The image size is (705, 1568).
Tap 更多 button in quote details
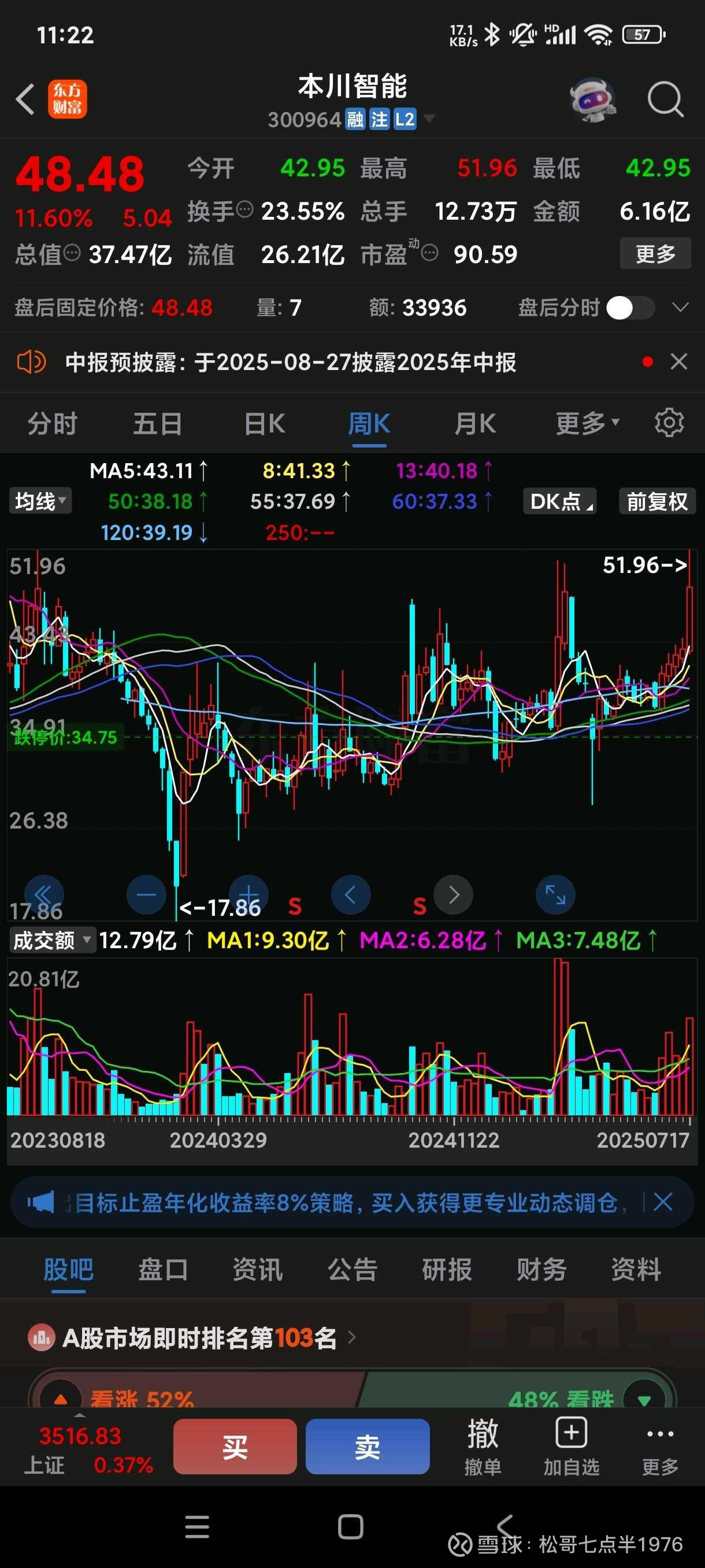(655, 253)
